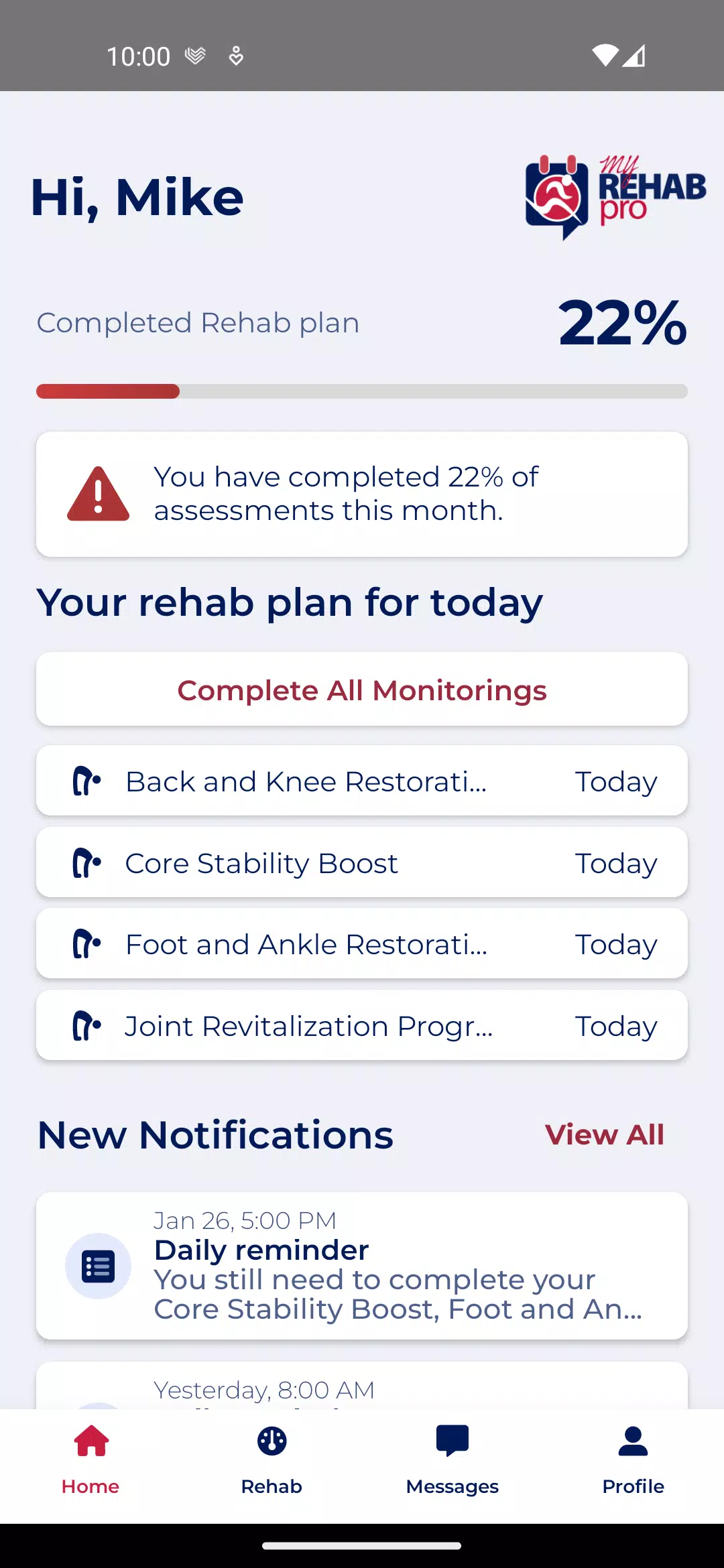Open the 22% assessments alert card
Screen dimensions: 724x1568
tap(362, 494)
